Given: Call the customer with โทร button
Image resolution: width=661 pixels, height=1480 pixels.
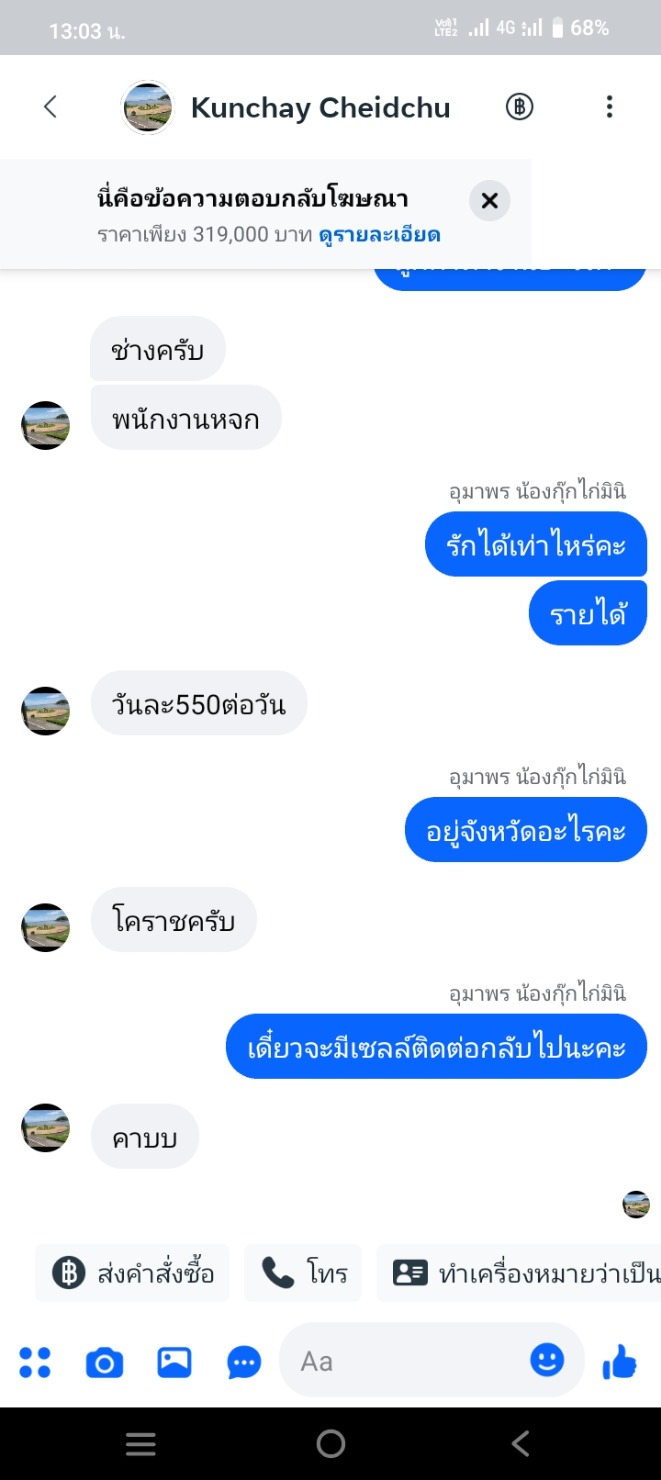Looking at the screenshot, I should (x=303, y=1273).
